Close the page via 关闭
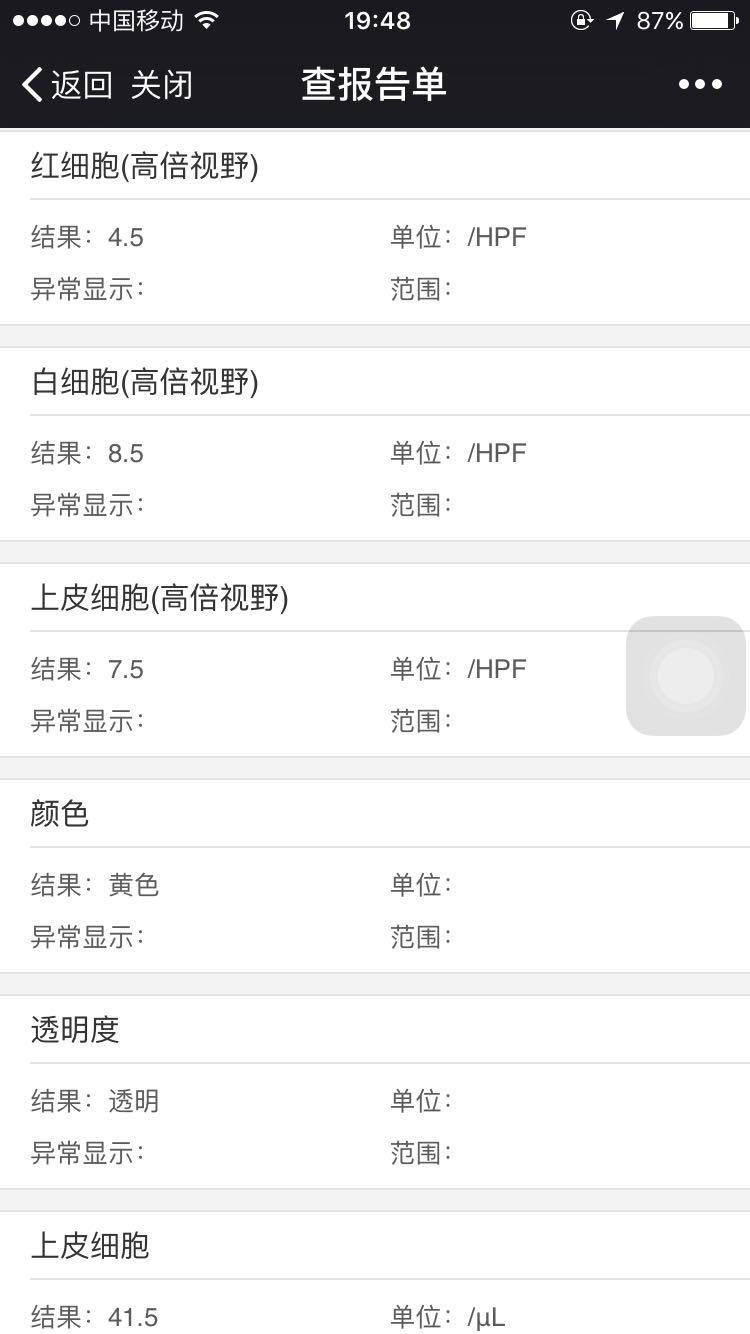The width and height of the screenshot is (750, 1334). (161, 85)
